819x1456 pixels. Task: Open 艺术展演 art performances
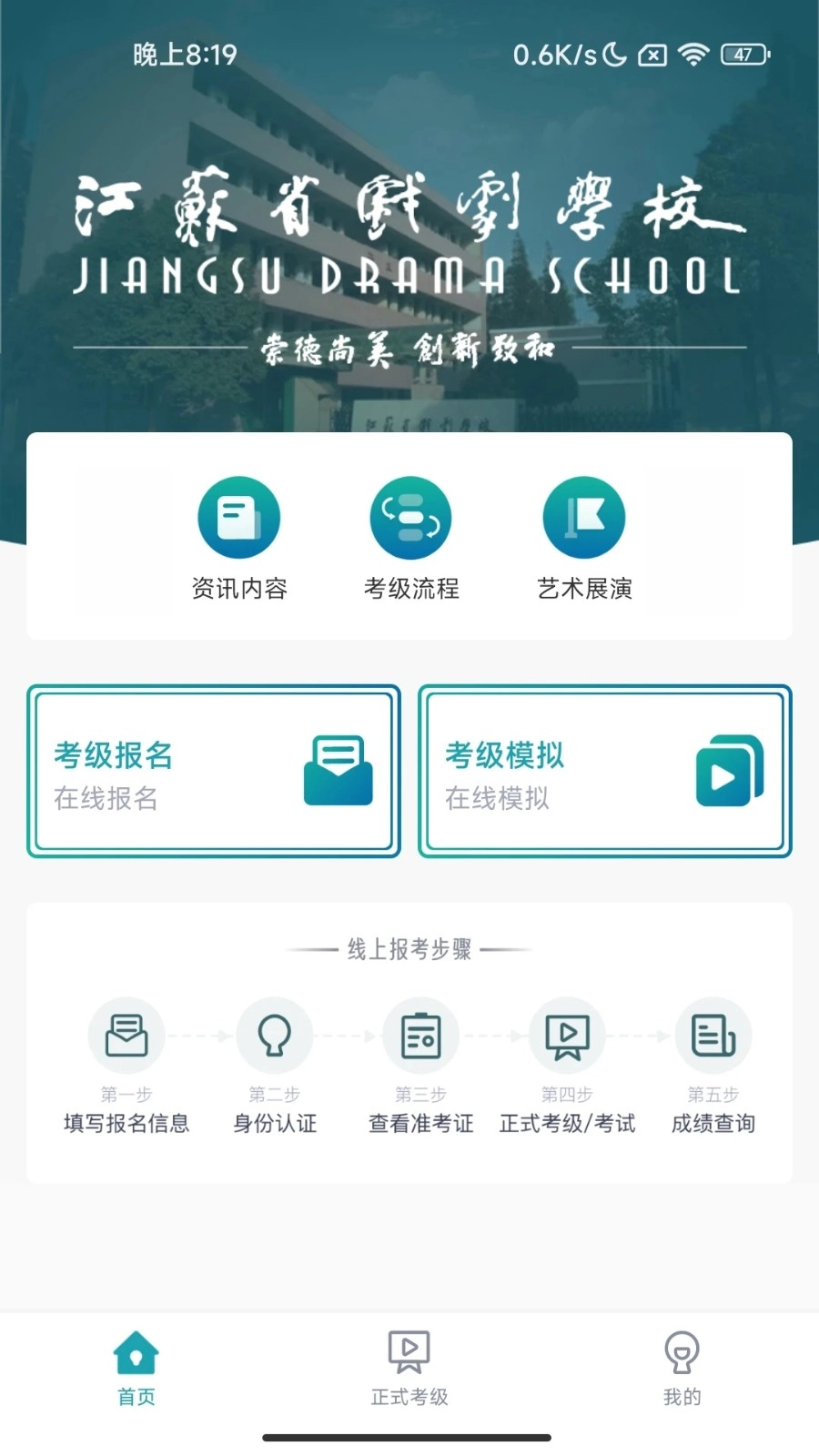coord(584,539)
